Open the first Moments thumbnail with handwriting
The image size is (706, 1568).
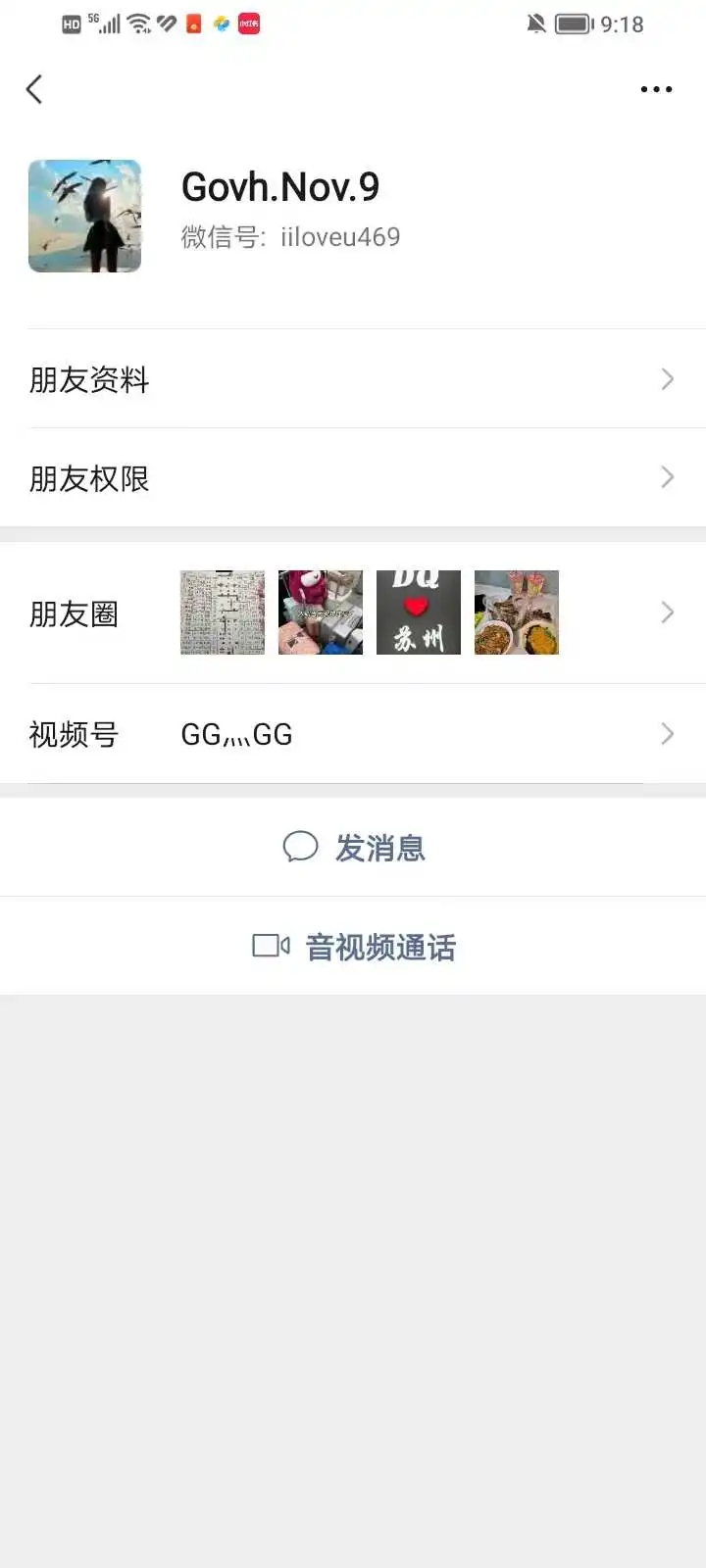pos(222,612)
